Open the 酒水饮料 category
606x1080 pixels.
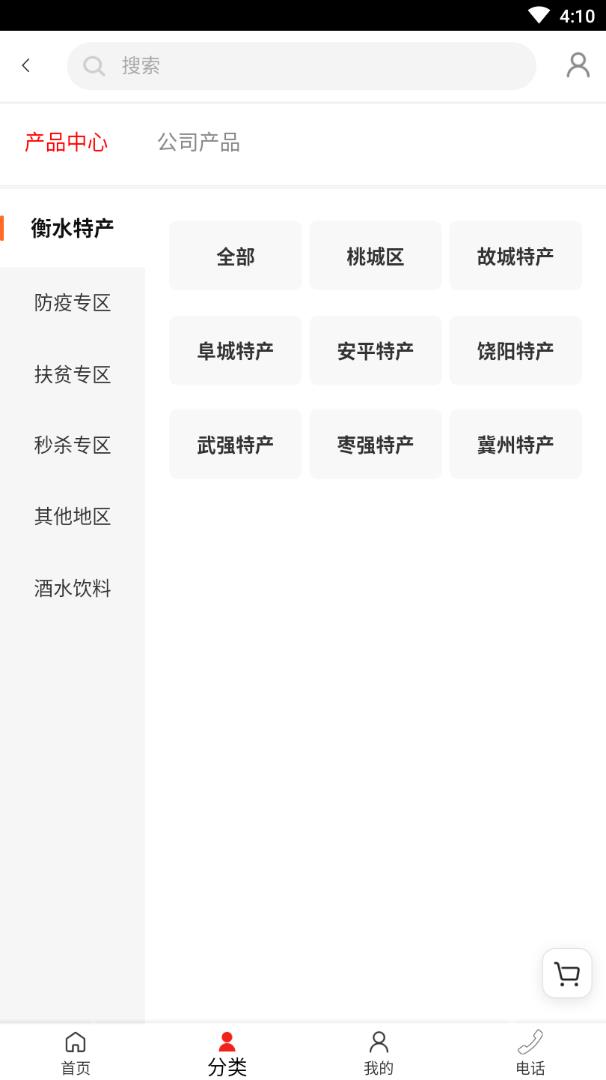(72, 589)
